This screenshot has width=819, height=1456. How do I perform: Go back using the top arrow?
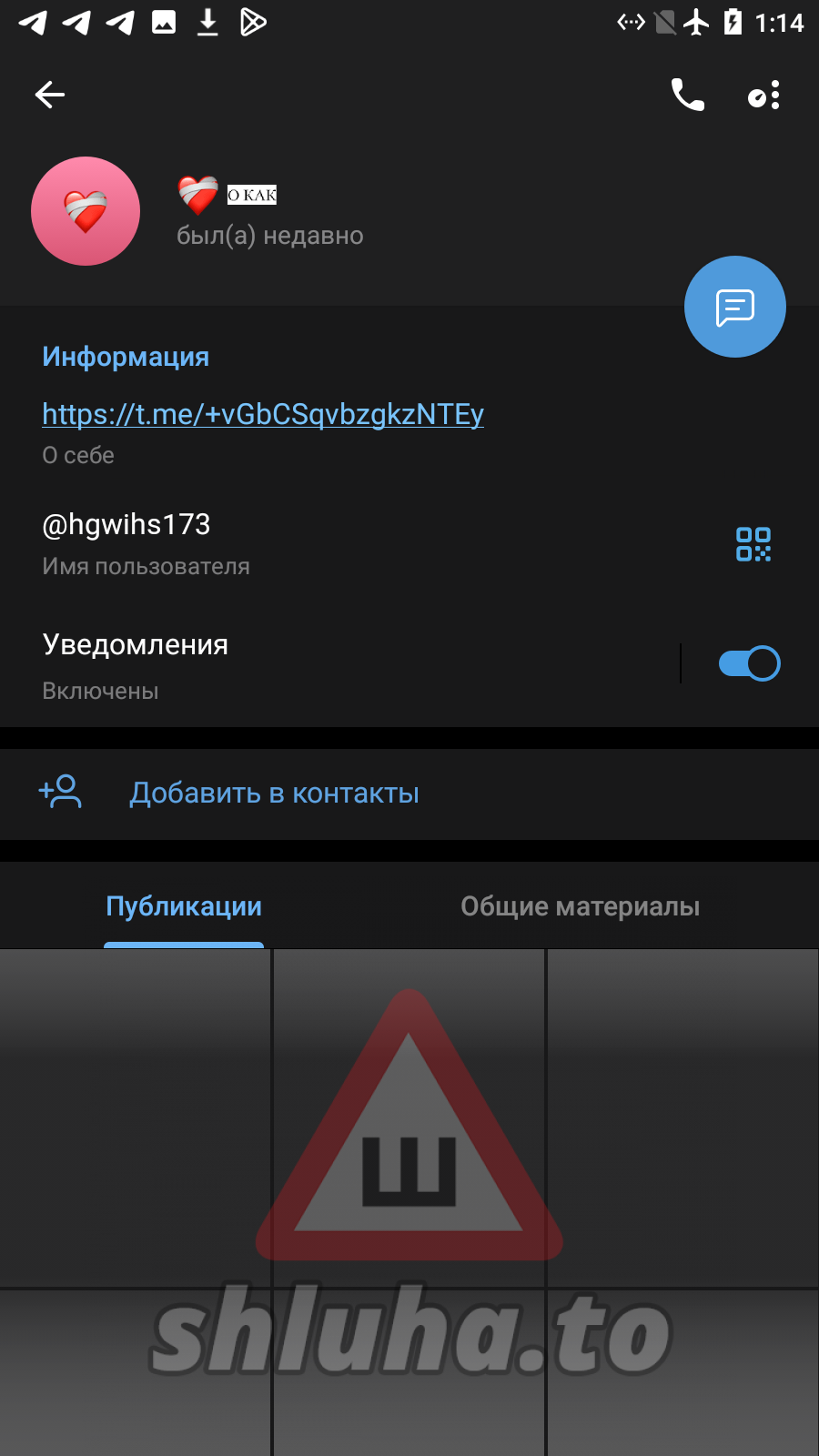50,95
